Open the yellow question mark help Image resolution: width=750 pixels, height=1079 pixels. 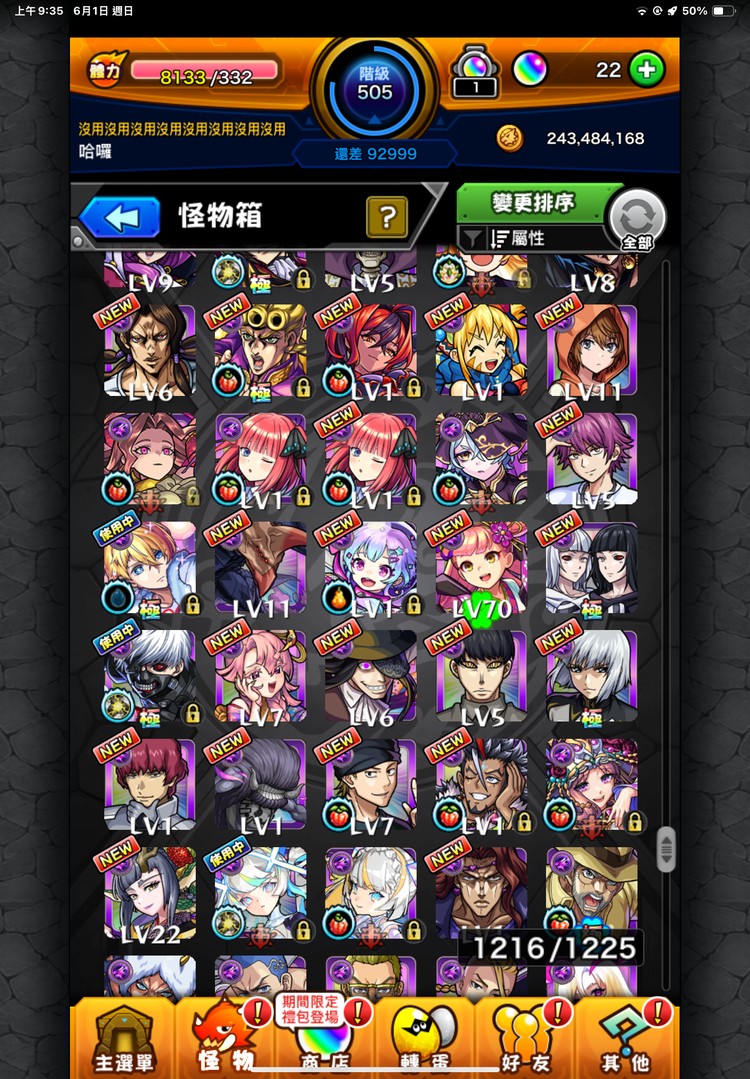pos(386,216)
